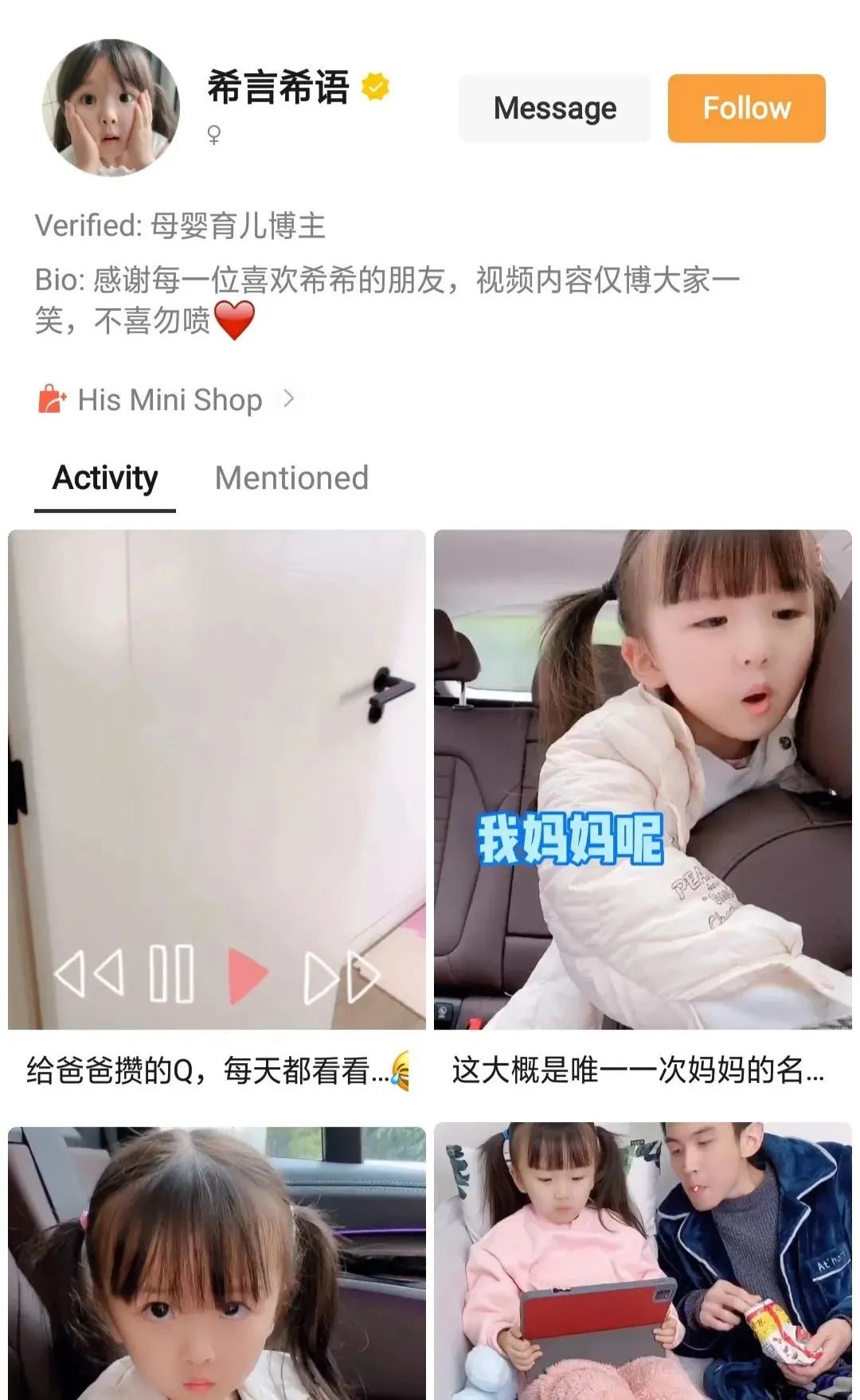Open His Mini Shop

(169, 399)
